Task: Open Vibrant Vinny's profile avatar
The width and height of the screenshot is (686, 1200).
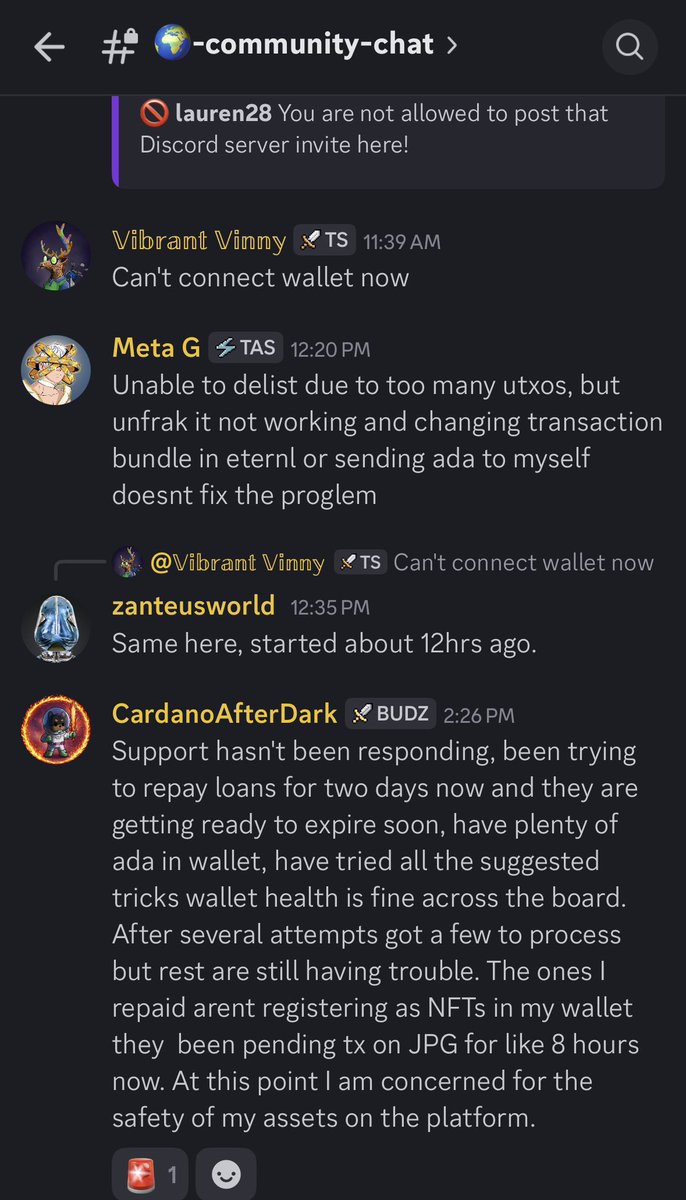Action: pyautogui.click(x=56, y=256)
